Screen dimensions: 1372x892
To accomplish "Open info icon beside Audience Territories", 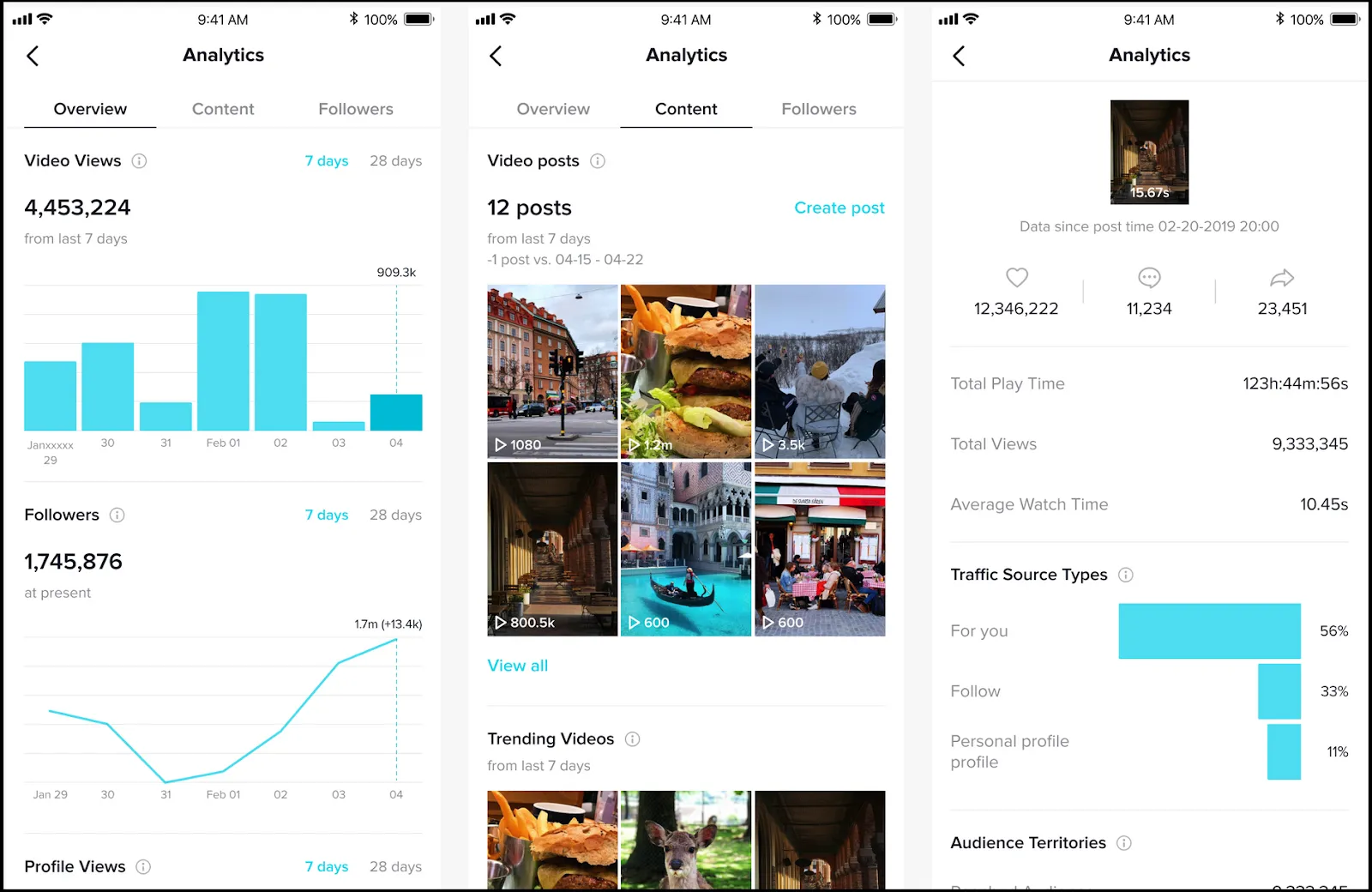I will coord(1124,843).
